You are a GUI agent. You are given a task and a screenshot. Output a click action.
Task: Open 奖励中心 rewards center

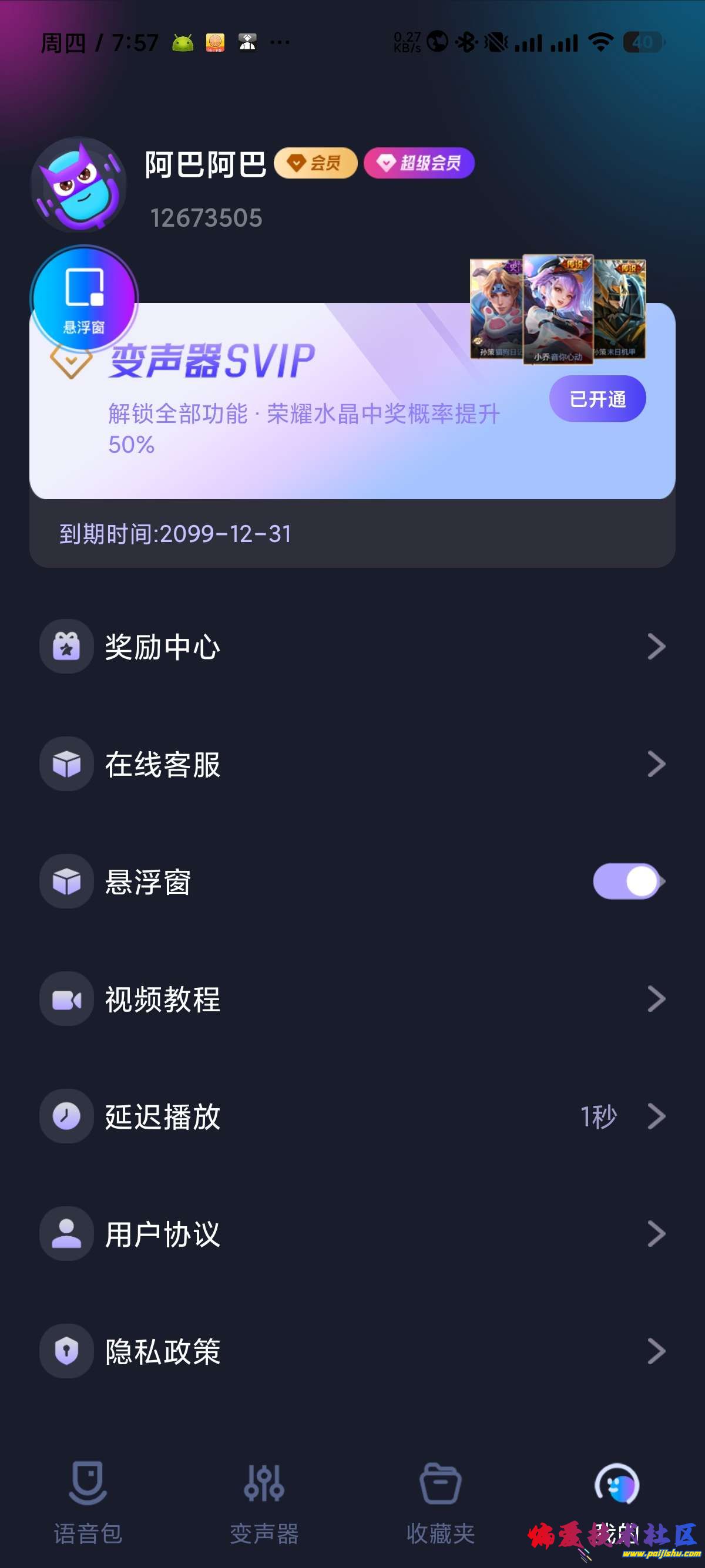pos(352,647)
